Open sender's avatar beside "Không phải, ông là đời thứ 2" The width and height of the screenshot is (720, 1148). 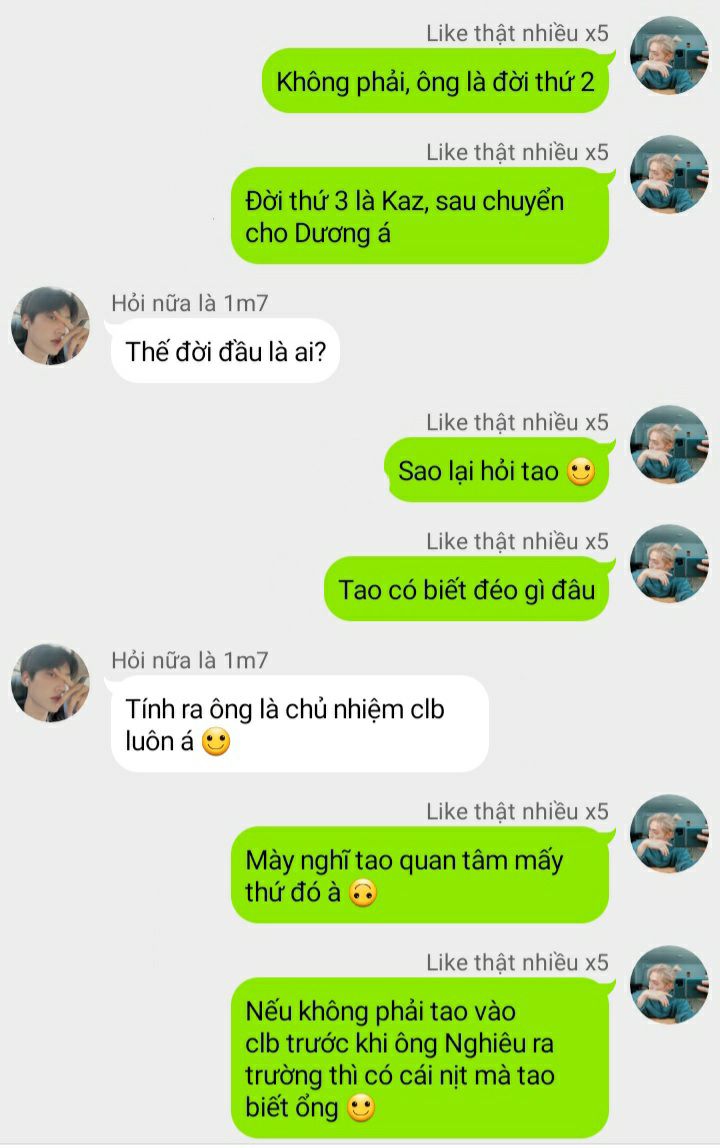point(669,56)
